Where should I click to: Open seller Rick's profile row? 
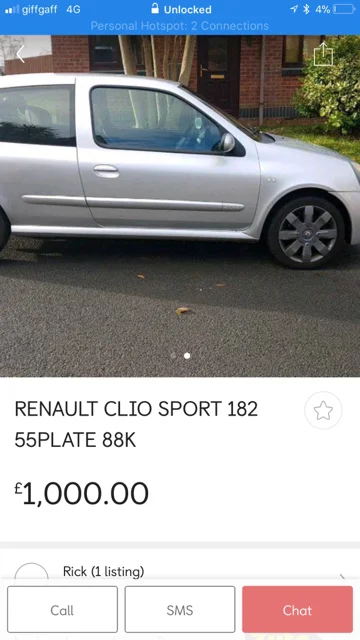180,571
